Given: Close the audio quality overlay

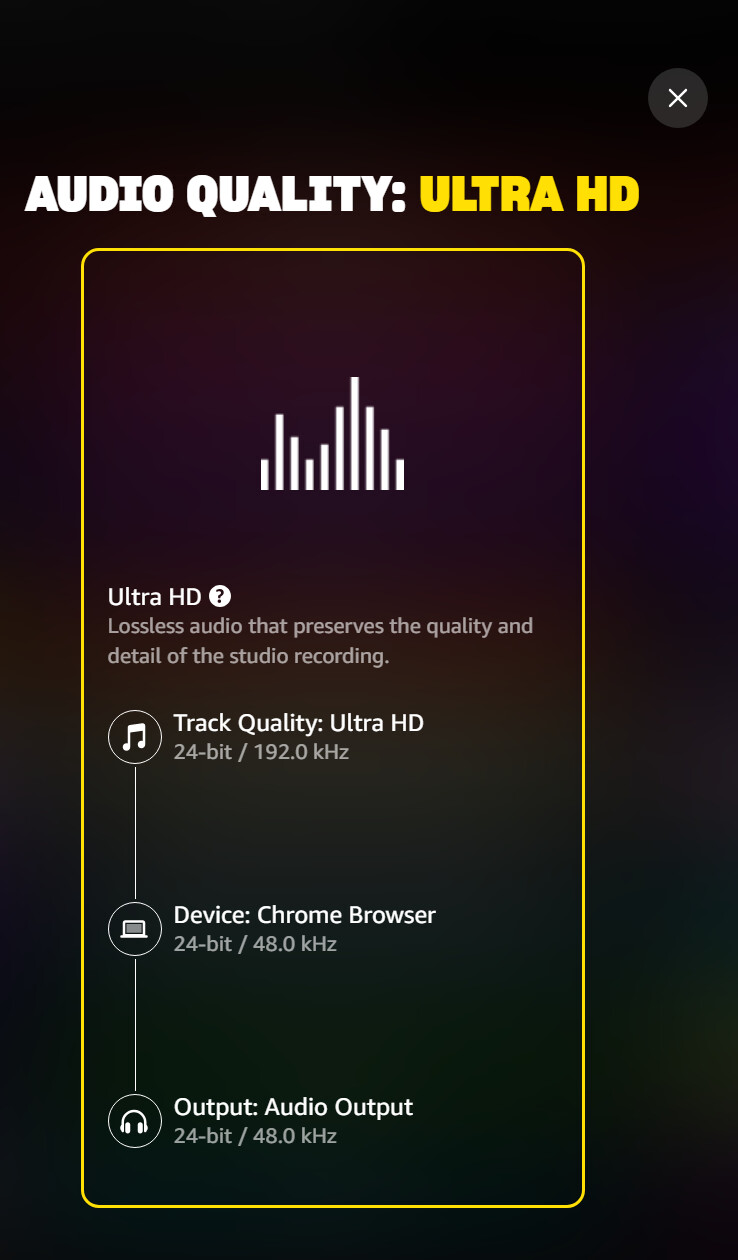Looking at the screenshot, I should click(x=678, y=98).
